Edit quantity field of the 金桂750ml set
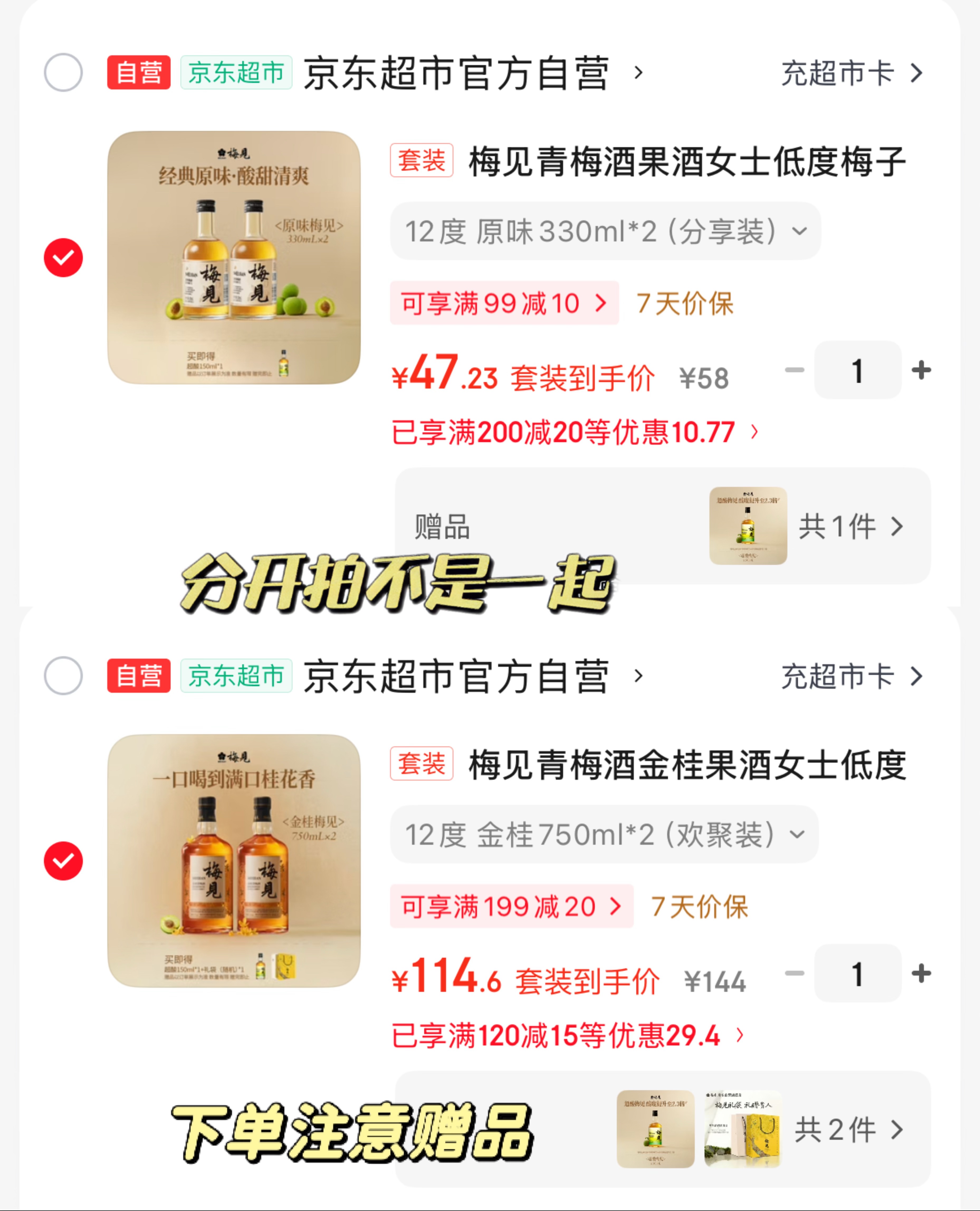Image resolution: width=980 pixels, height=1211 pixels. [858, 973]
